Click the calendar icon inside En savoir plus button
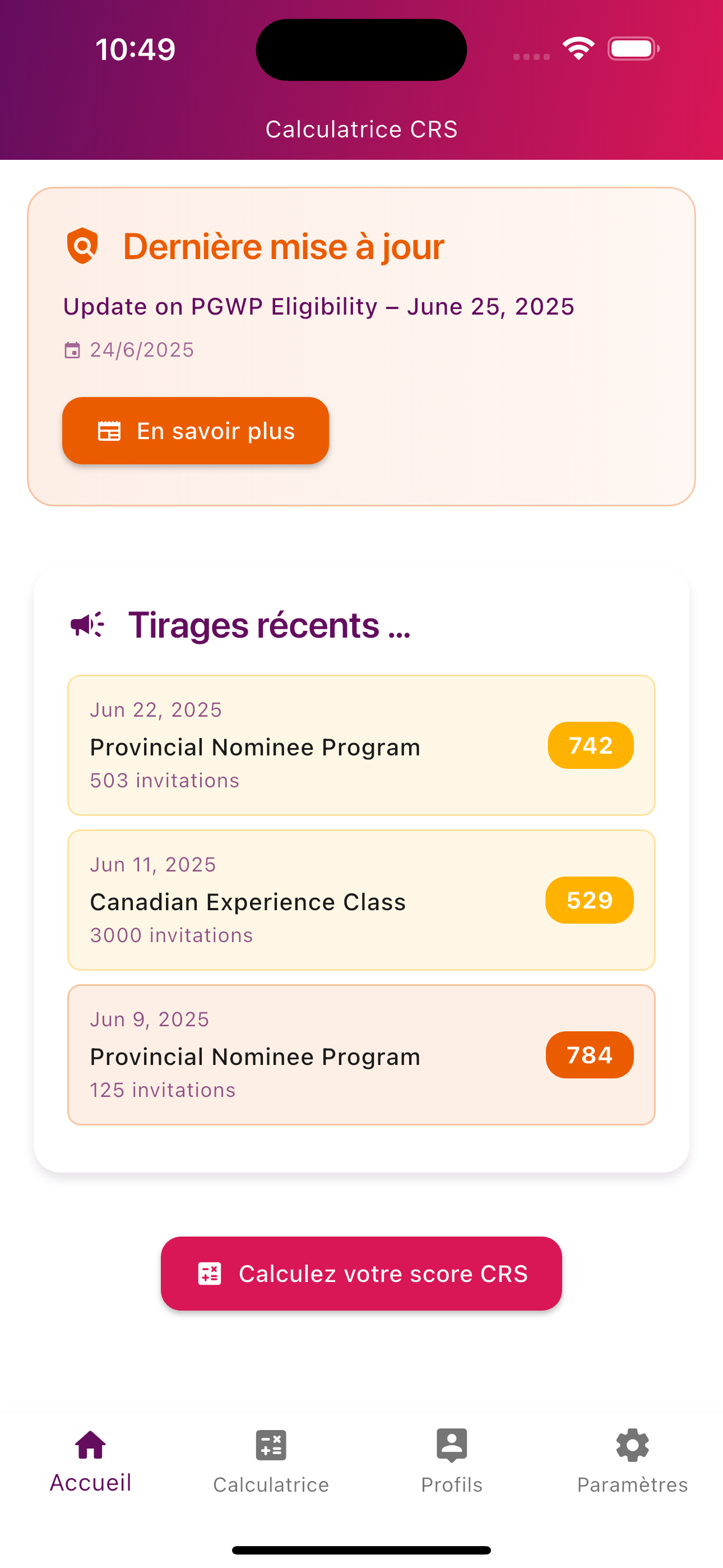 point(109,431)
